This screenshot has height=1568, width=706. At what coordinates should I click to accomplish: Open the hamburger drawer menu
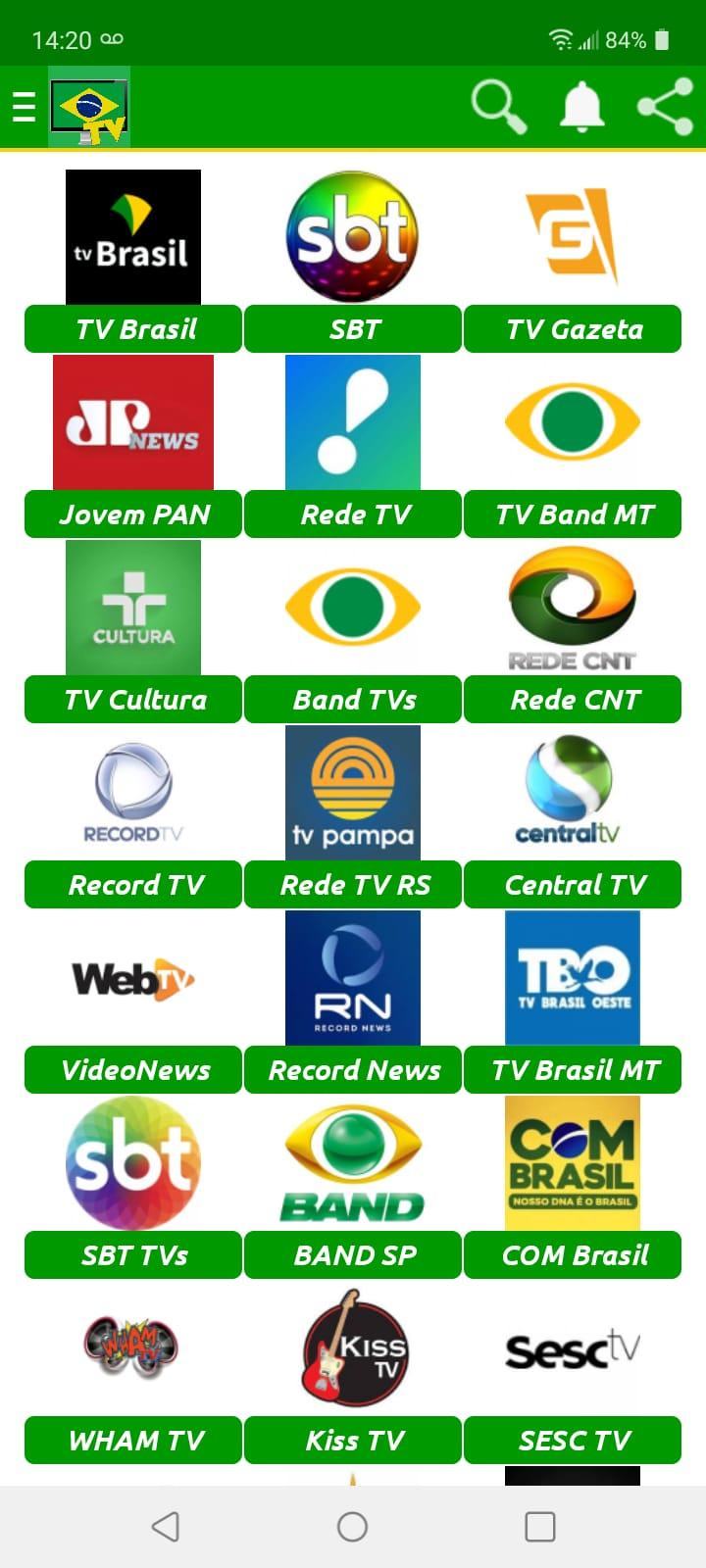24,106
